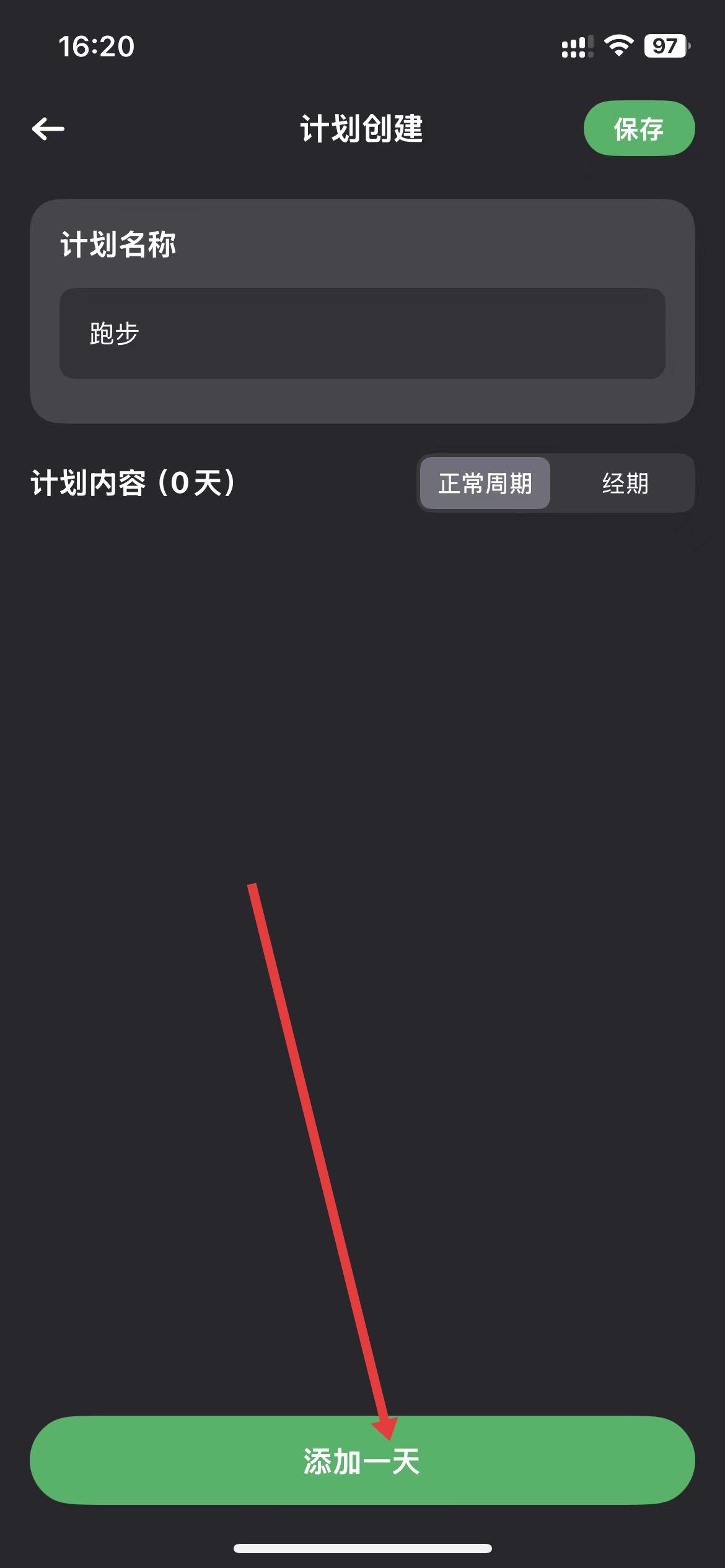
Task: Select the 正常周期 segment
Action: [x=485, y=483]
